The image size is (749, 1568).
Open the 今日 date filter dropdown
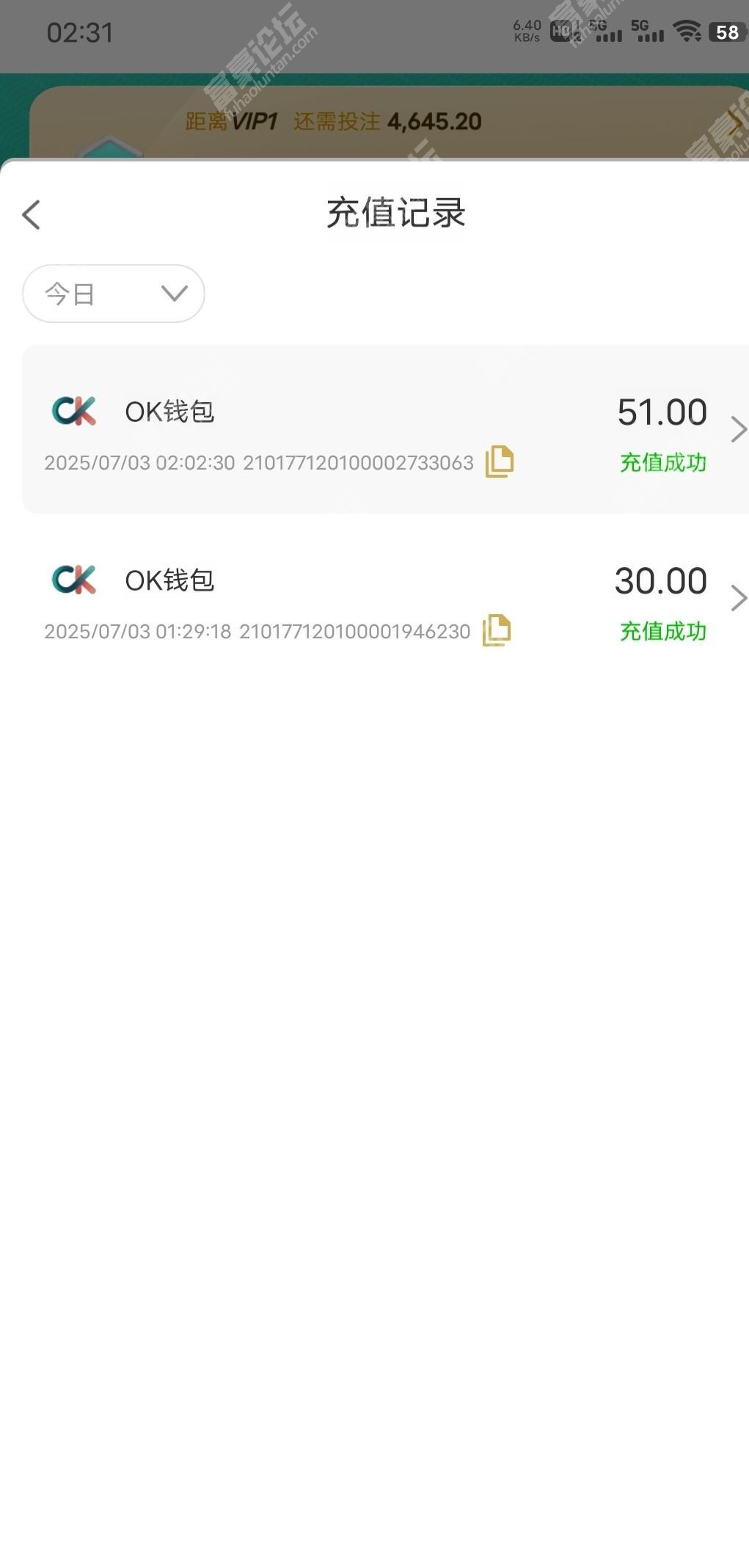point(114,293)
